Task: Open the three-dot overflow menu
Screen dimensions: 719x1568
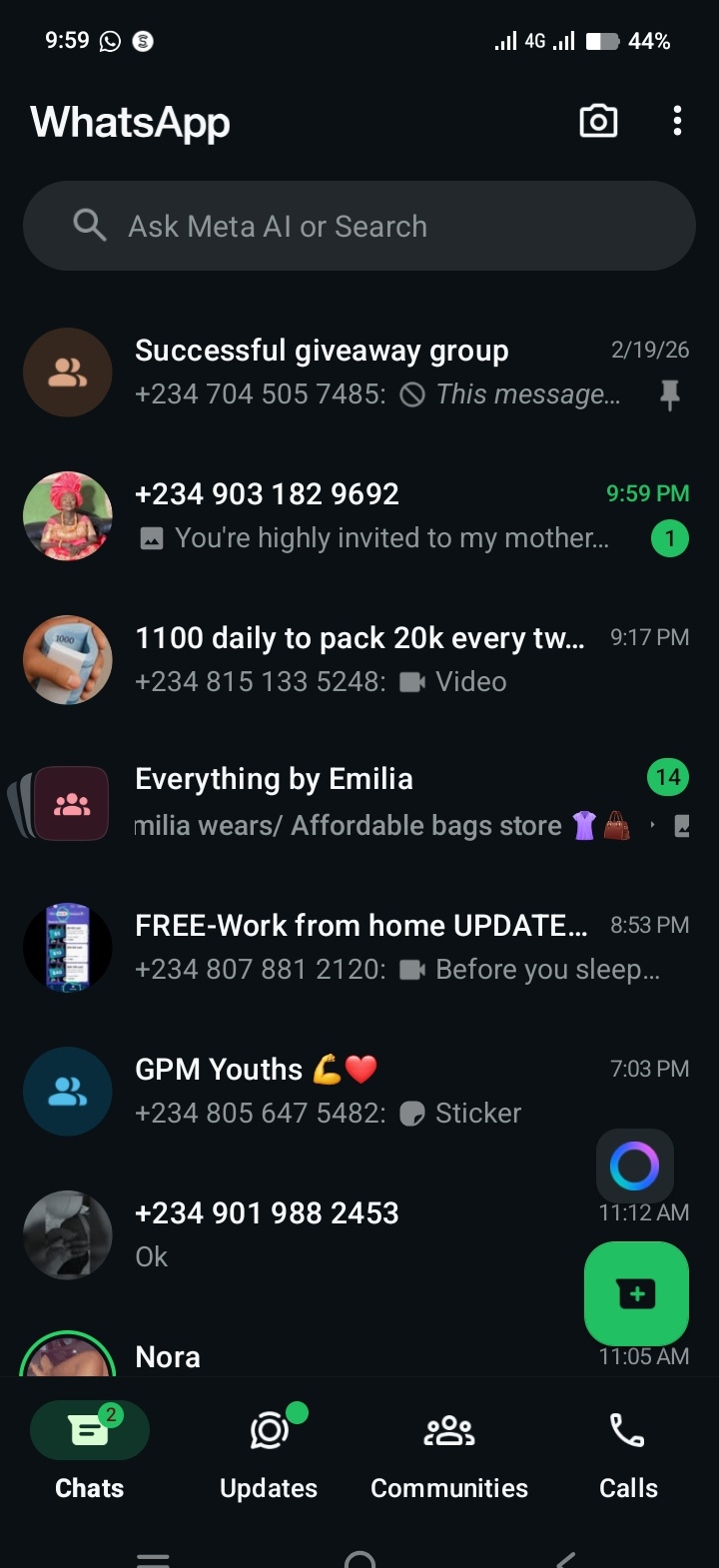Action: pos(677,122)
